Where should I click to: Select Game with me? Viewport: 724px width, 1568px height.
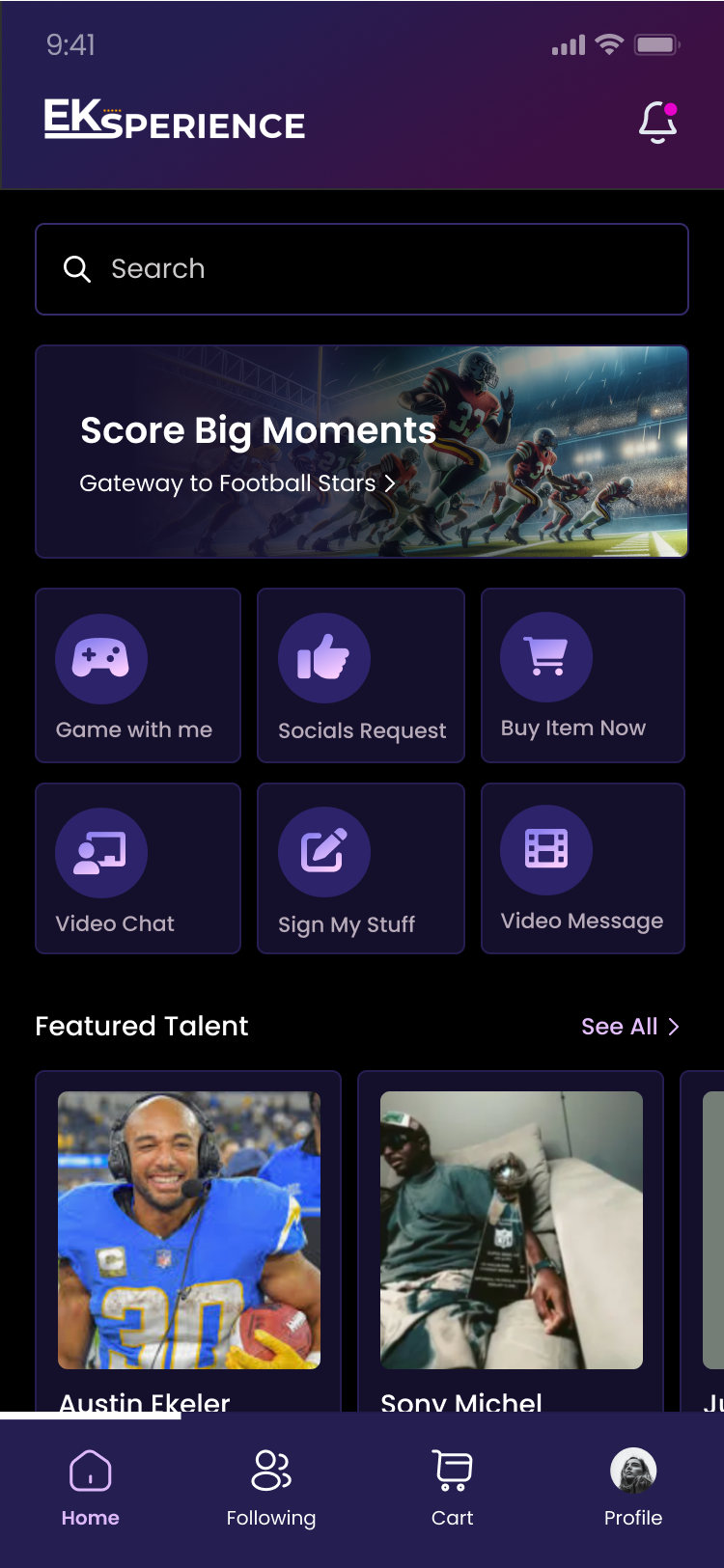point(138,675)
